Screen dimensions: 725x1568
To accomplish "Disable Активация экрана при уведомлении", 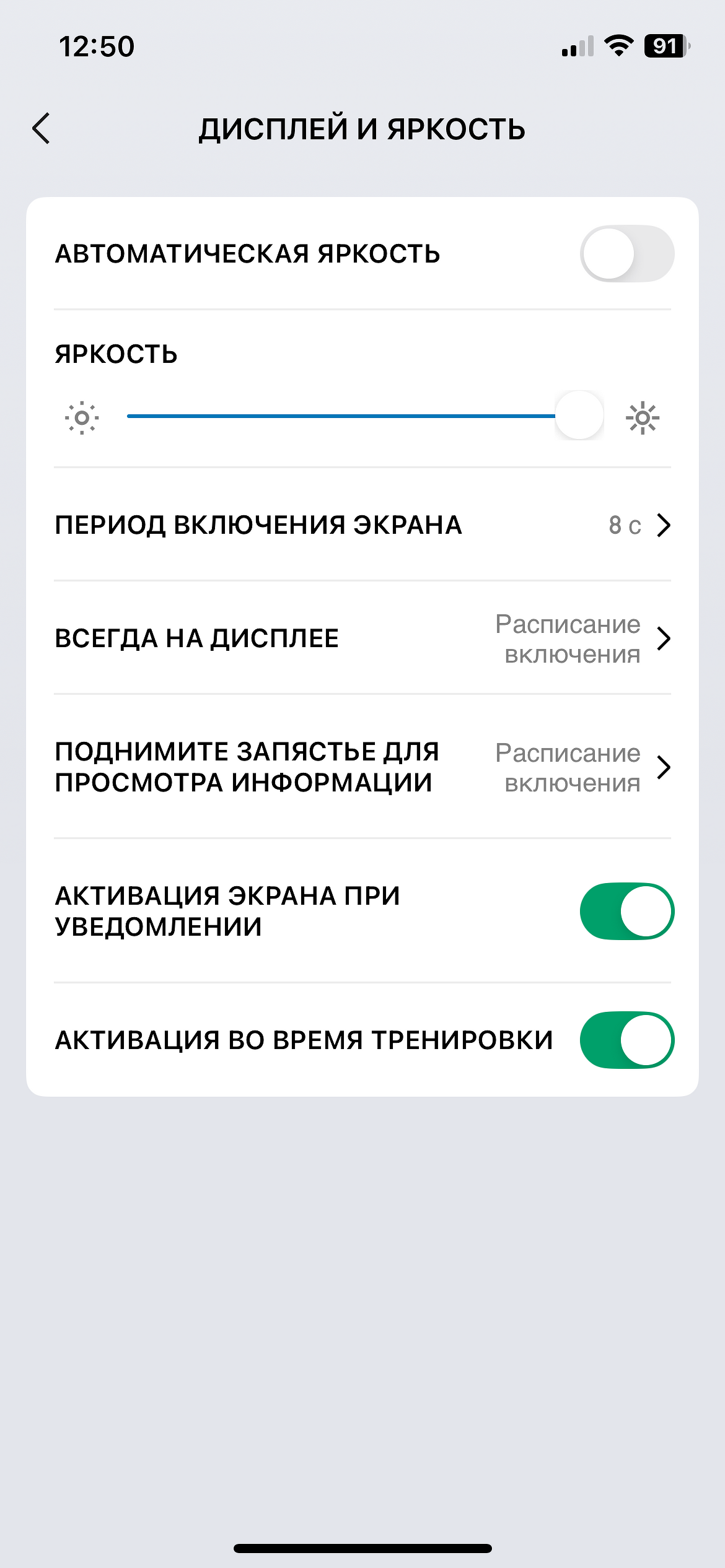I will [626, 912].
